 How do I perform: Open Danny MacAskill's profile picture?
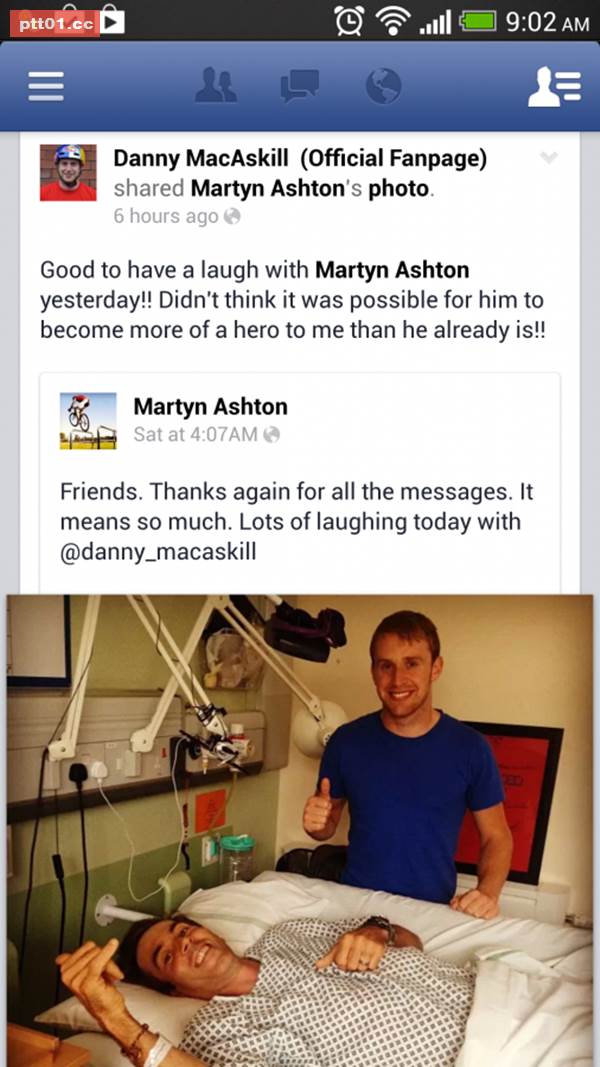click(x=68, y=172)
